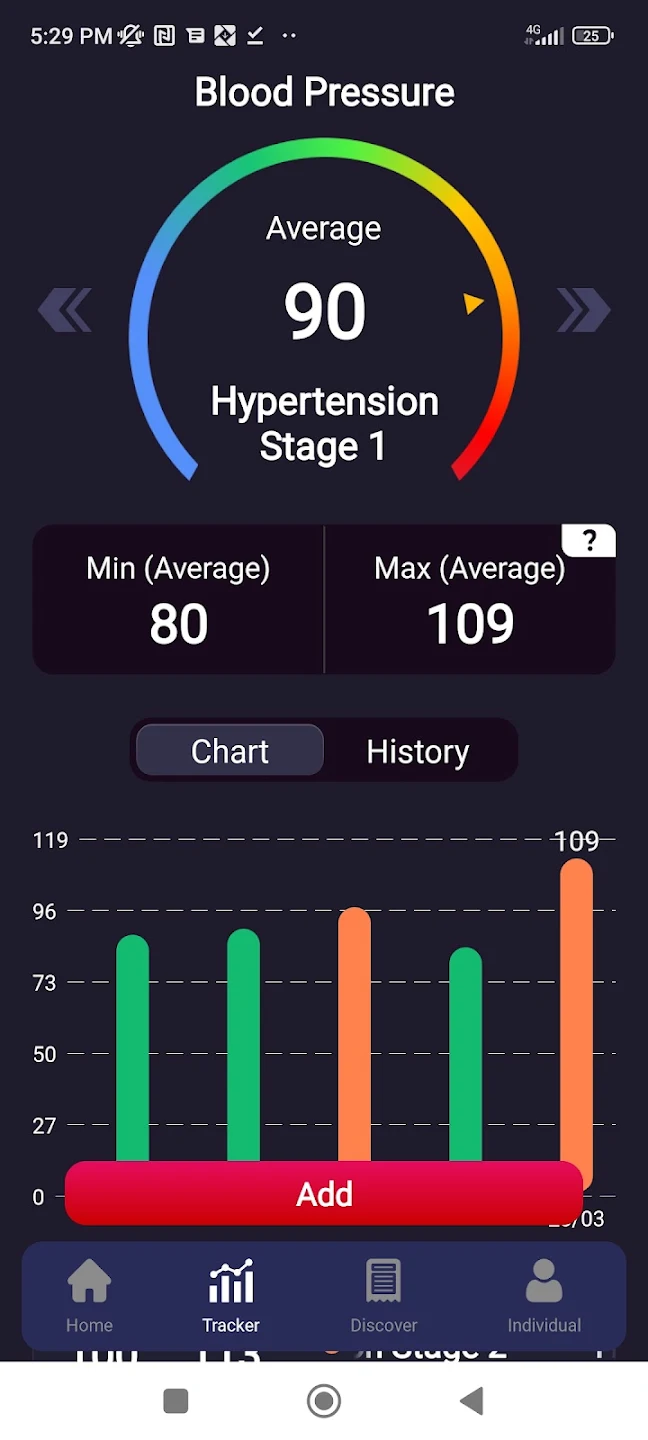Select the Chart tab
Viewport: 648px width, 1440px height.
click(x=230, y=751)
